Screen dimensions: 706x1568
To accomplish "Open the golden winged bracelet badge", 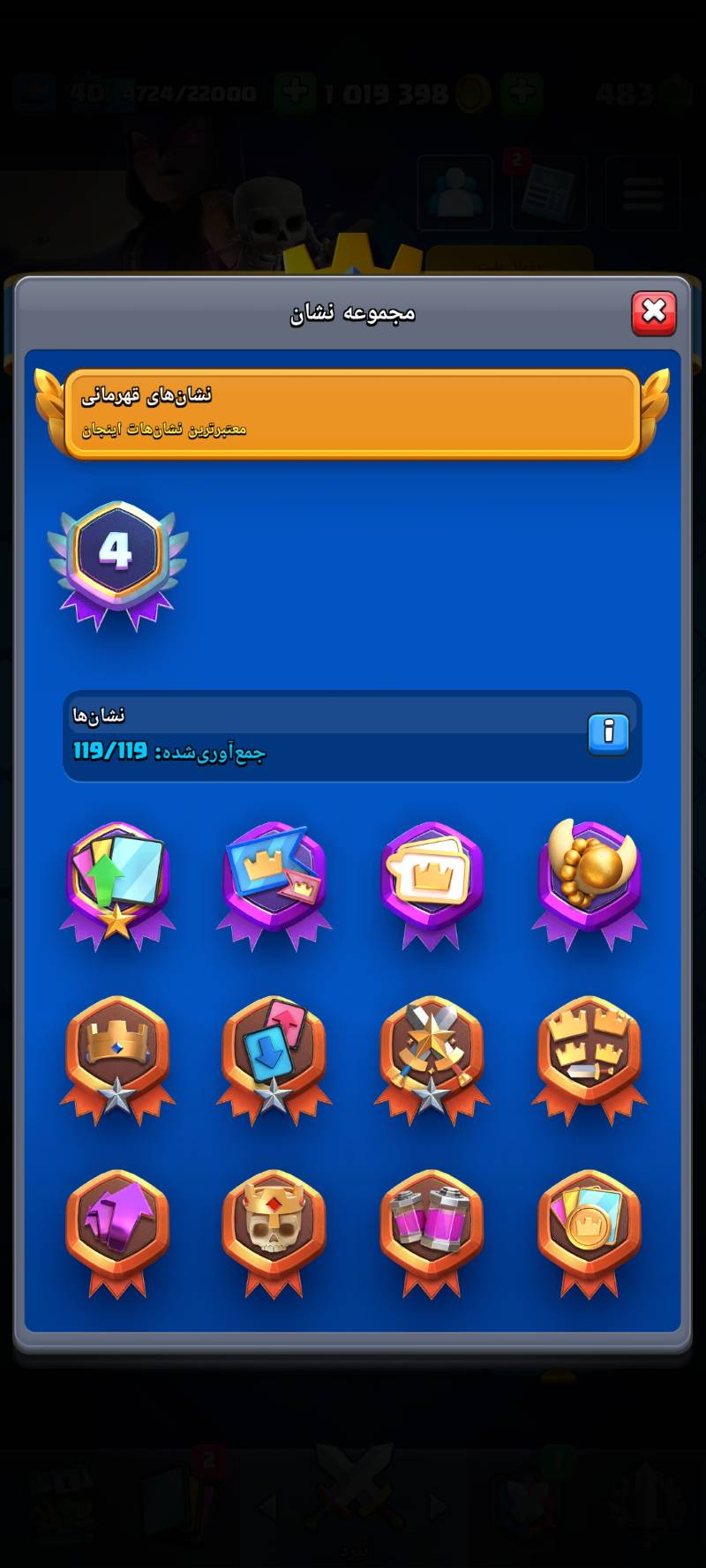I will (589, 882).
